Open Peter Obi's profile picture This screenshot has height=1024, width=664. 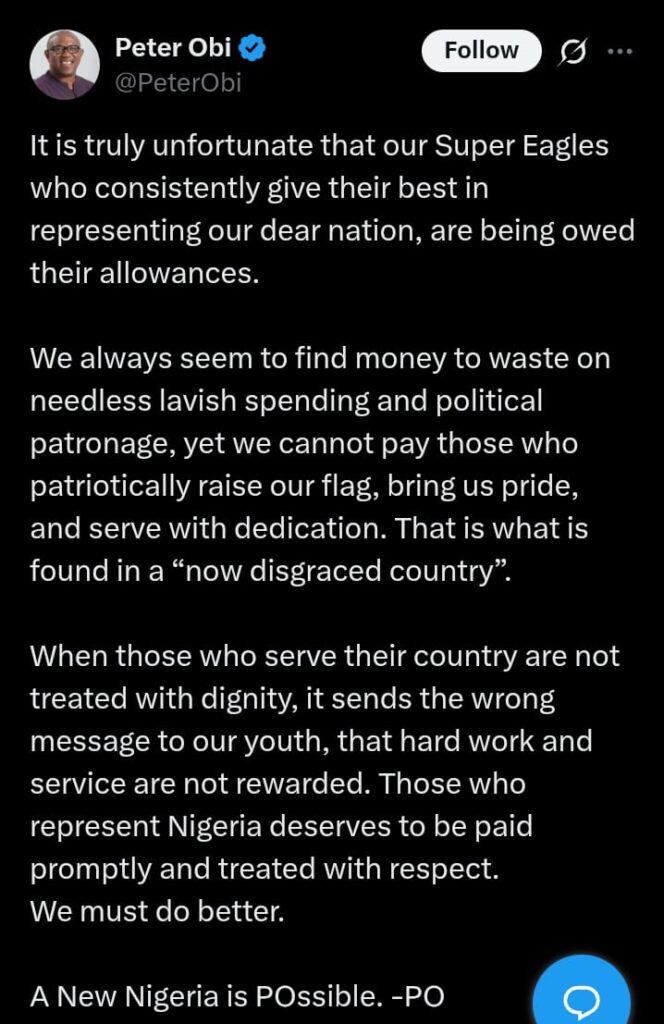tap(65, 64)
